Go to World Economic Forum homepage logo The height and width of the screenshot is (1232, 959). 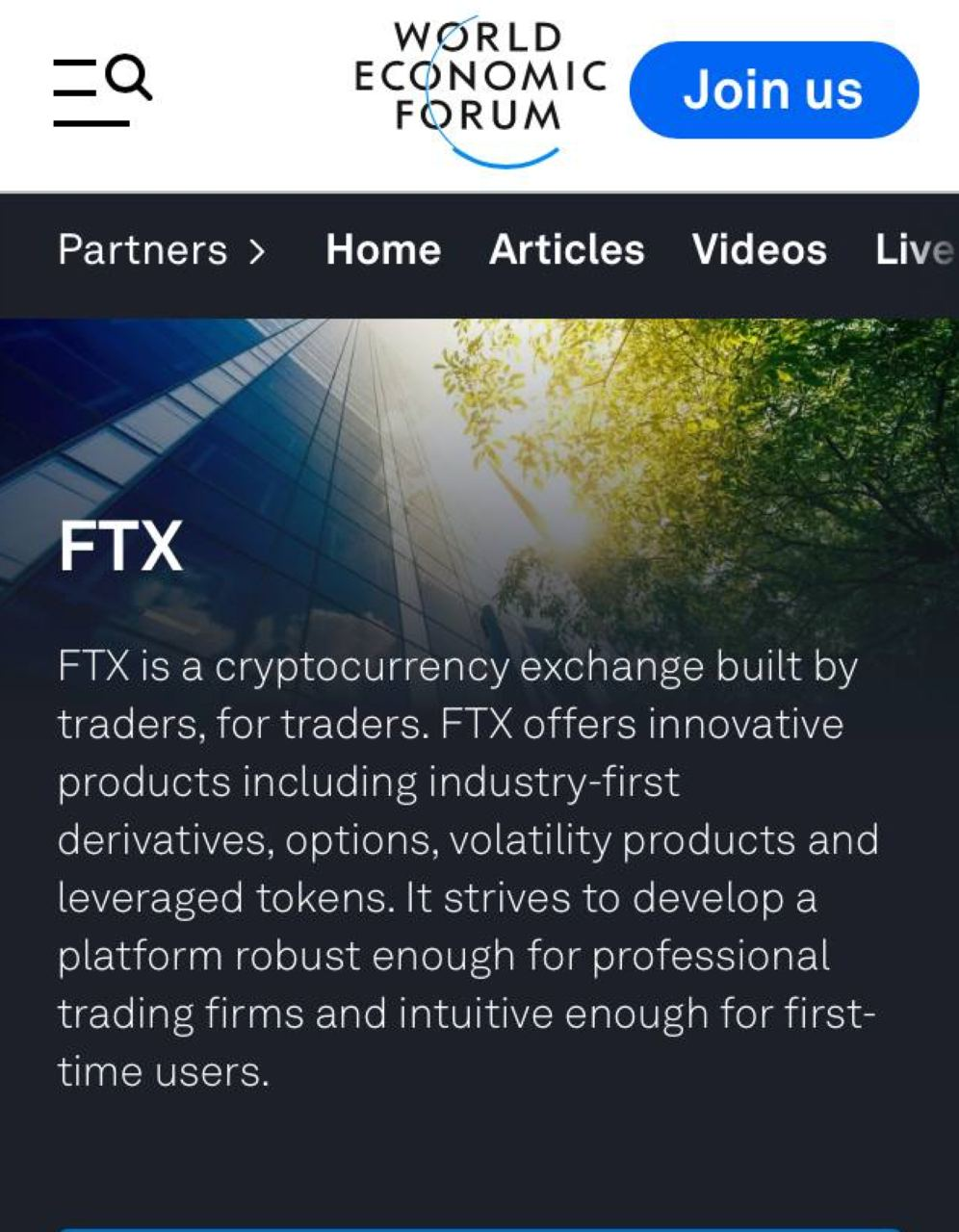479,89
